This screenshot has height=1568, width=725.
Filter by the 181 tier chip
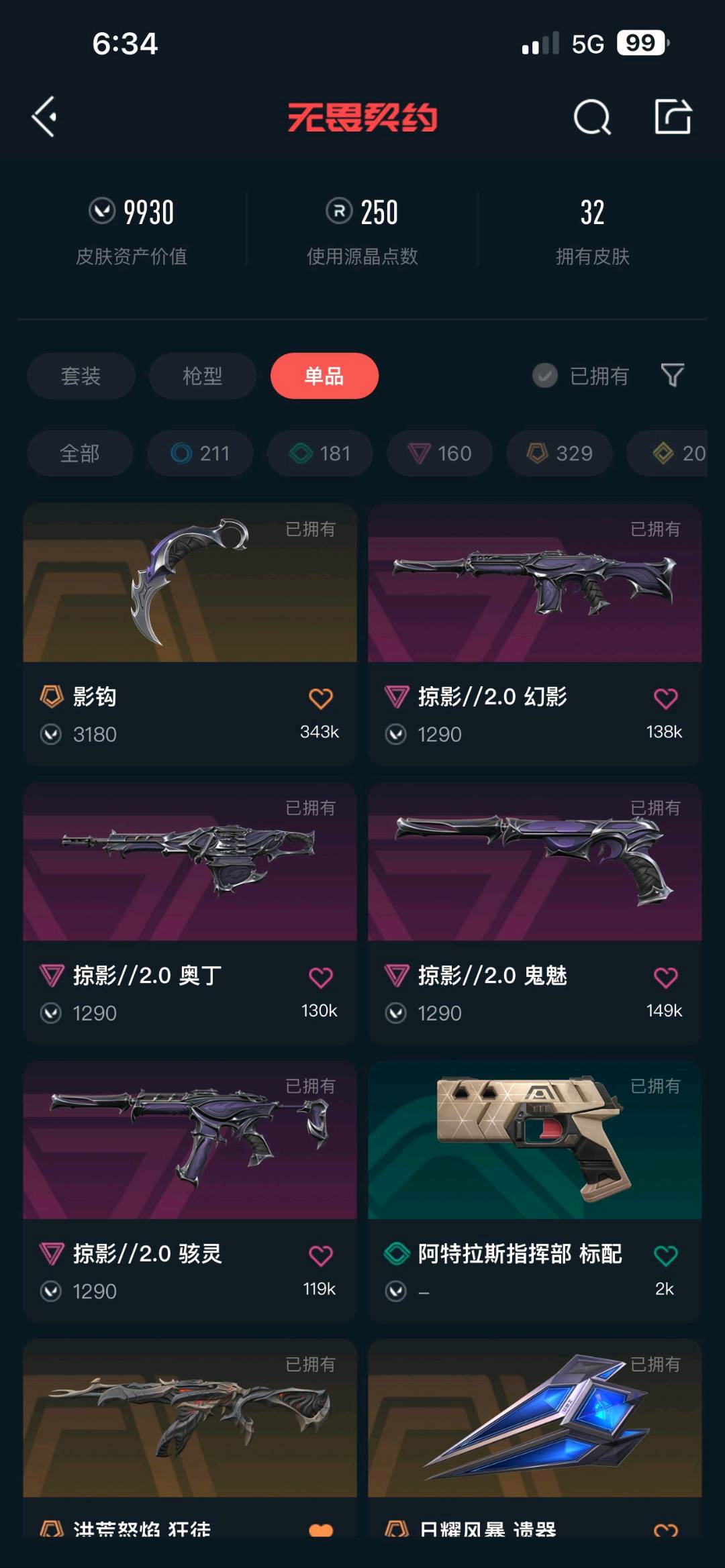point(320,454)
